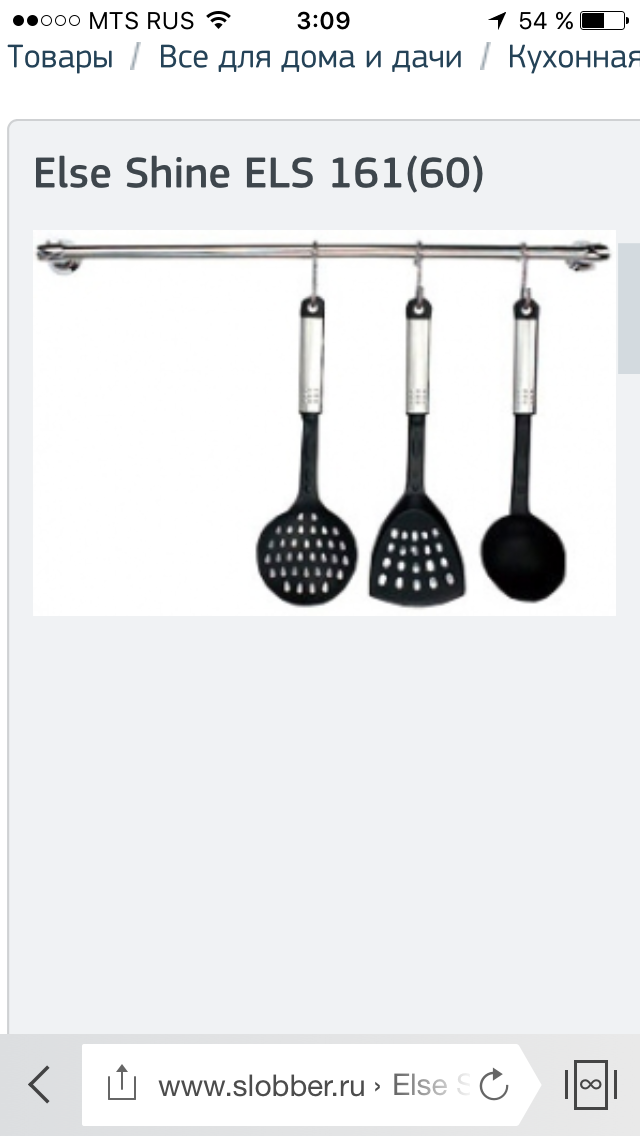
Task: Reload the current page
Action: click(494, 1085)
